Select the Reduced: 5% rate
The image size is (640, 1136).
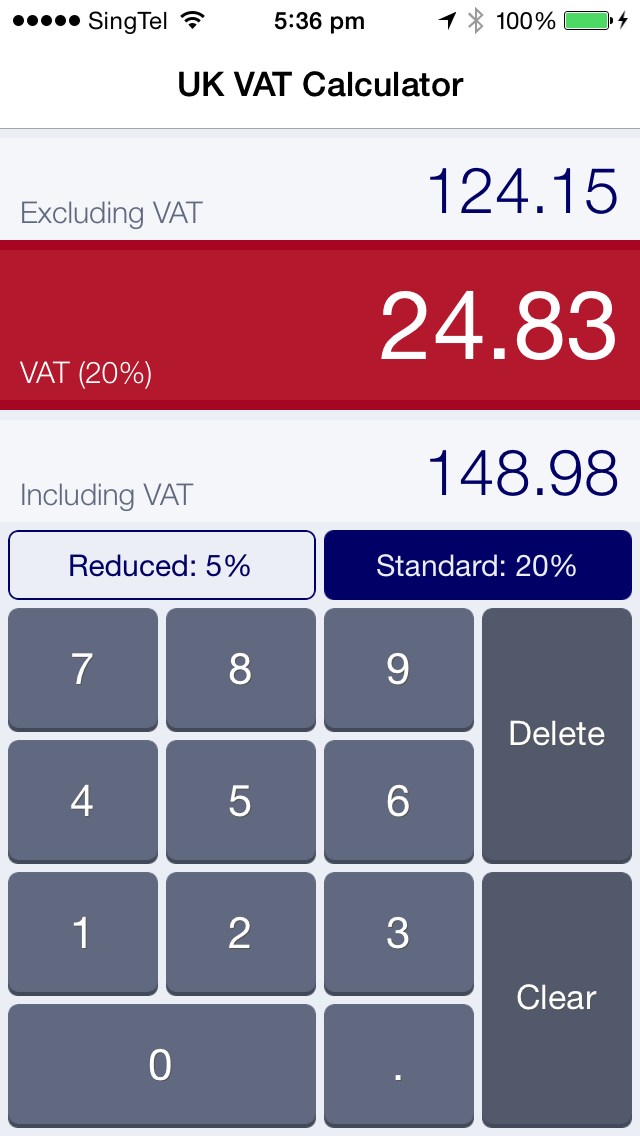point(162,565)
